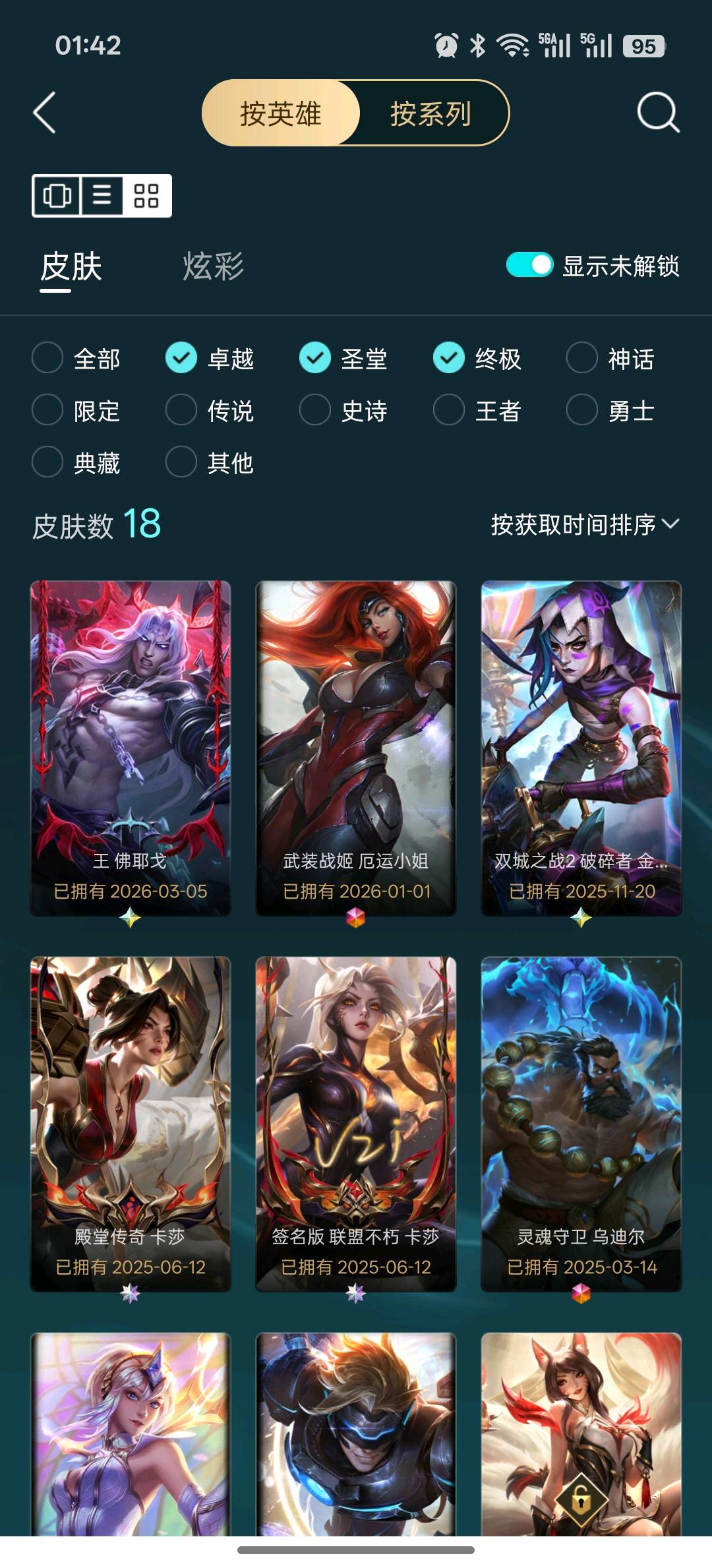Uncheck the 卓越 filter

click(181, 358)
